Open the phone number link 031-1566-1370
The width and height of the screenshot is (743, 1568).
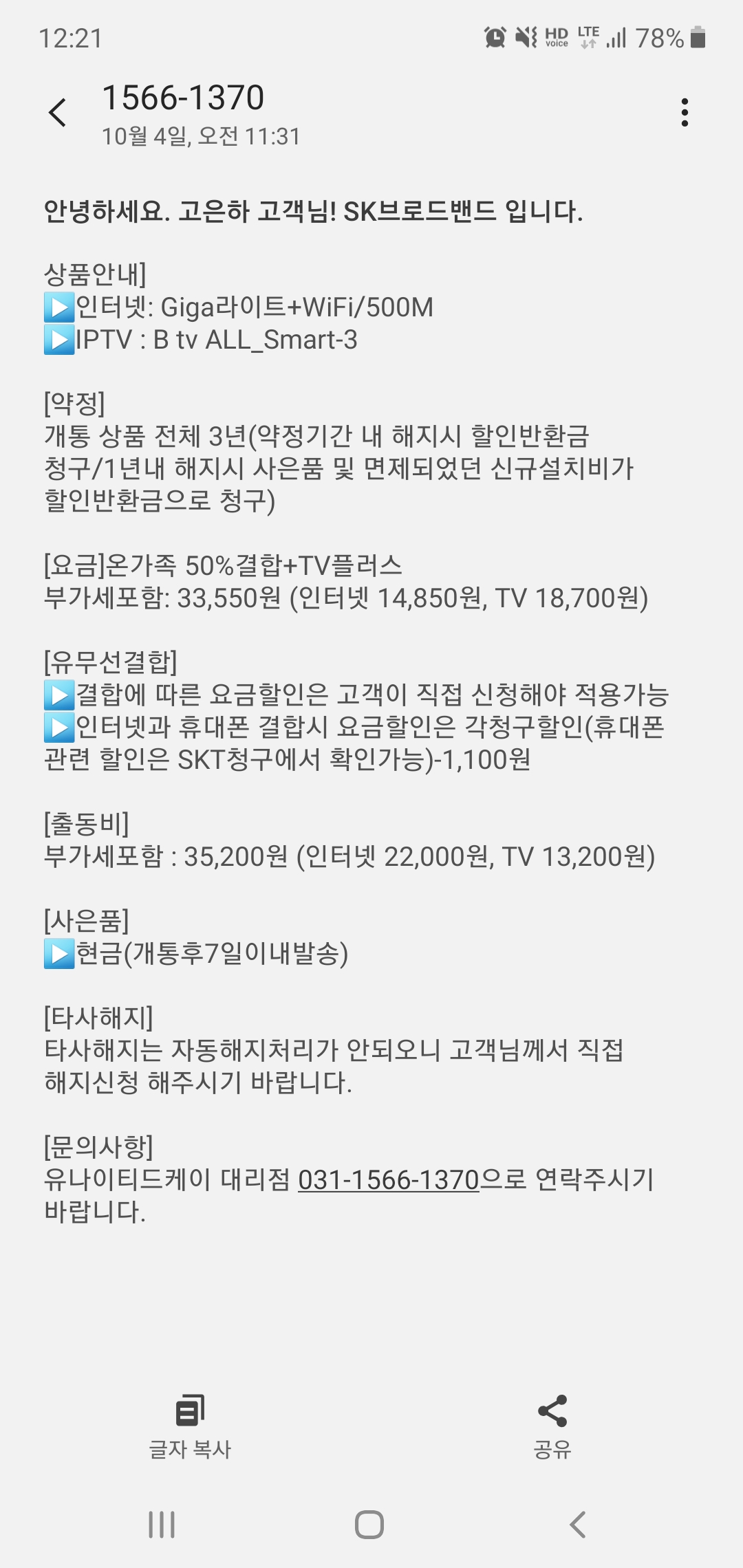[388, 1180]
